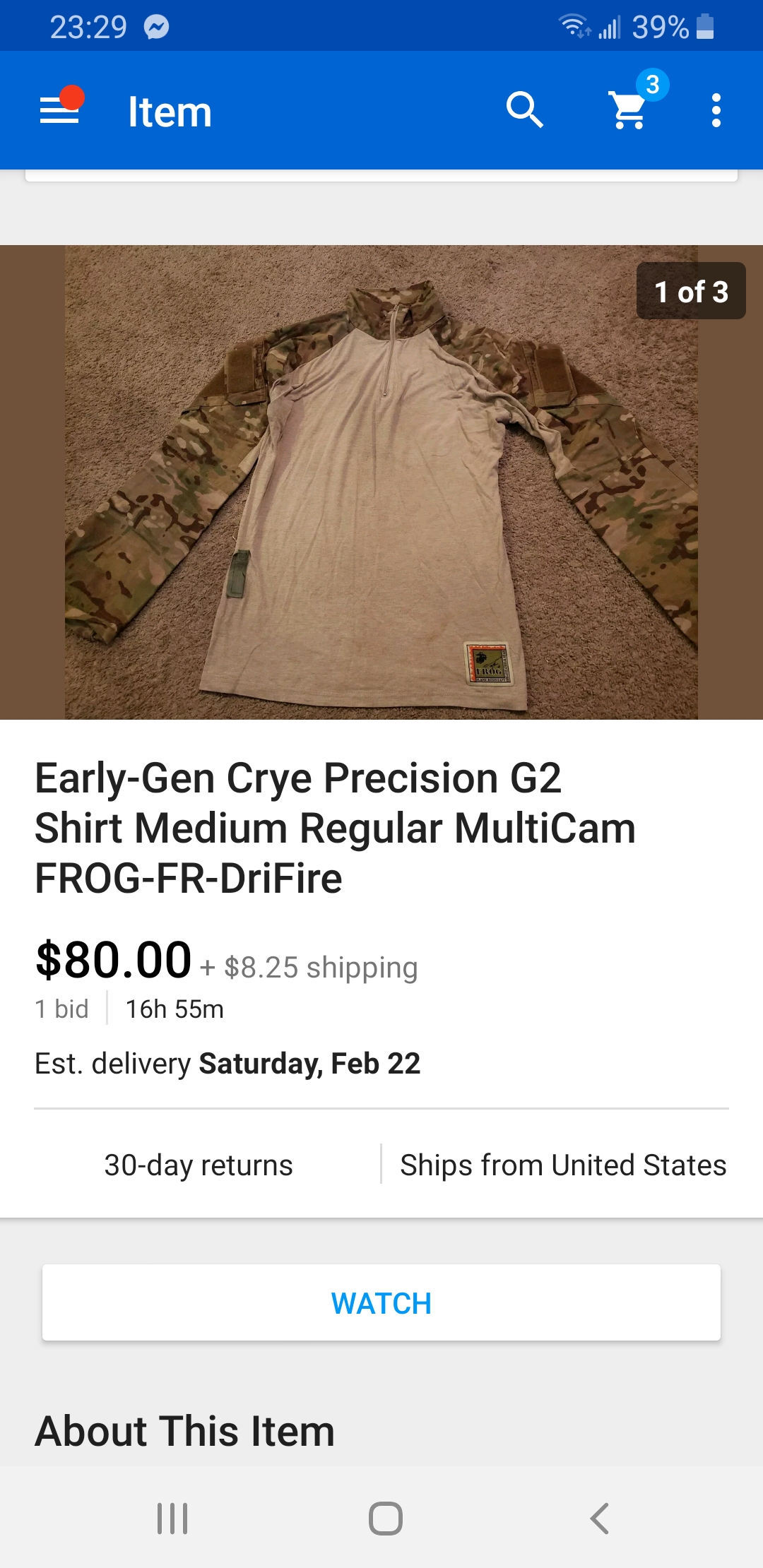Image resolution: width=763 pixels, height=1568 pixels.
Task: Open the overflow menu
Action: (716, 110)
